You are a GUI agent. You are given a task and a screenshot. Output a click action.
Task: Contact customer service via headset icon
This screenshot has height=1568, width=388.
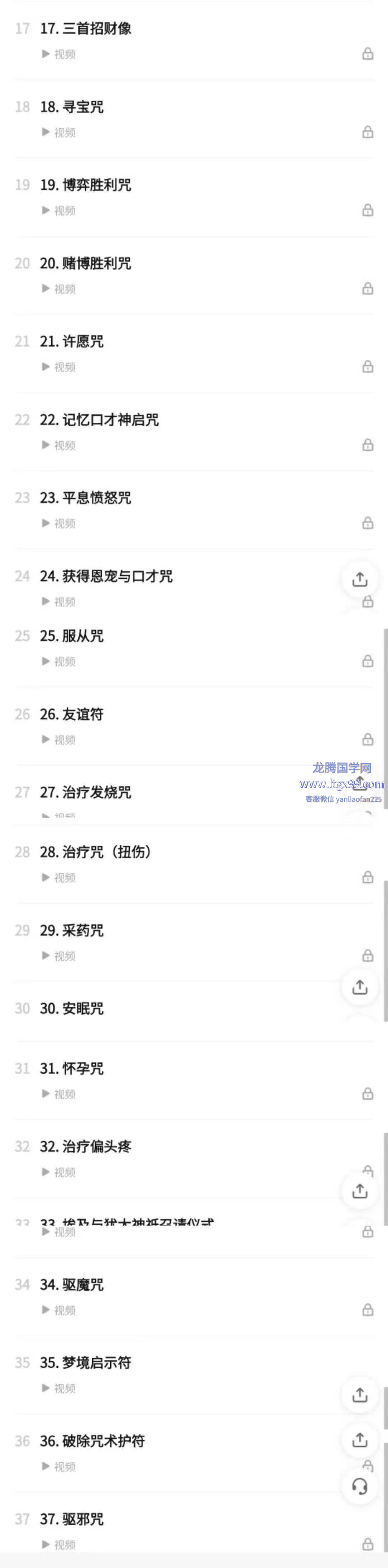(x=359, y=1487)
